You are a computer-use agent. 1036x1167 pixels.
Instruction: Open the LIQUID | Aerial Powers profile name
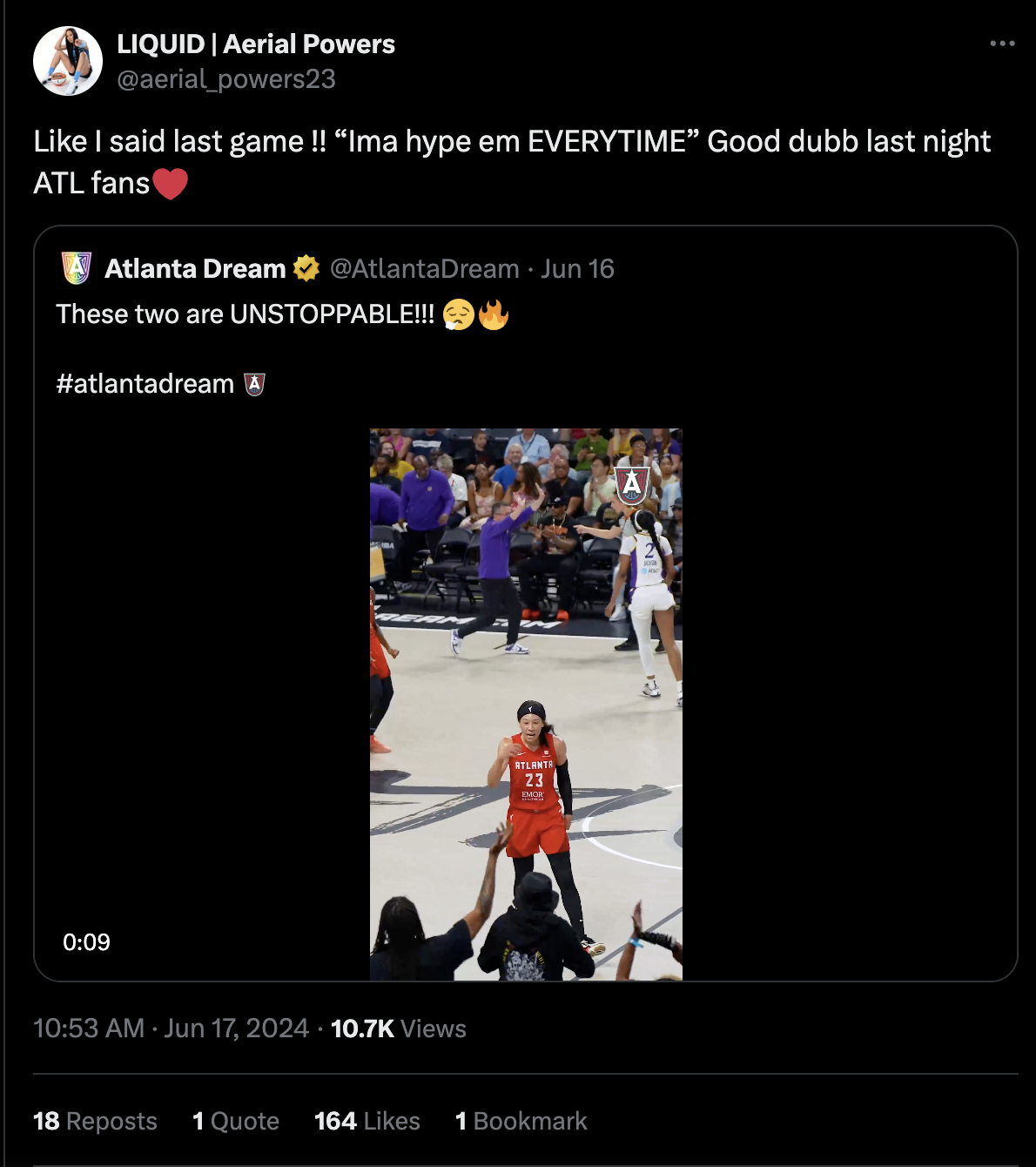click(256, 44)
